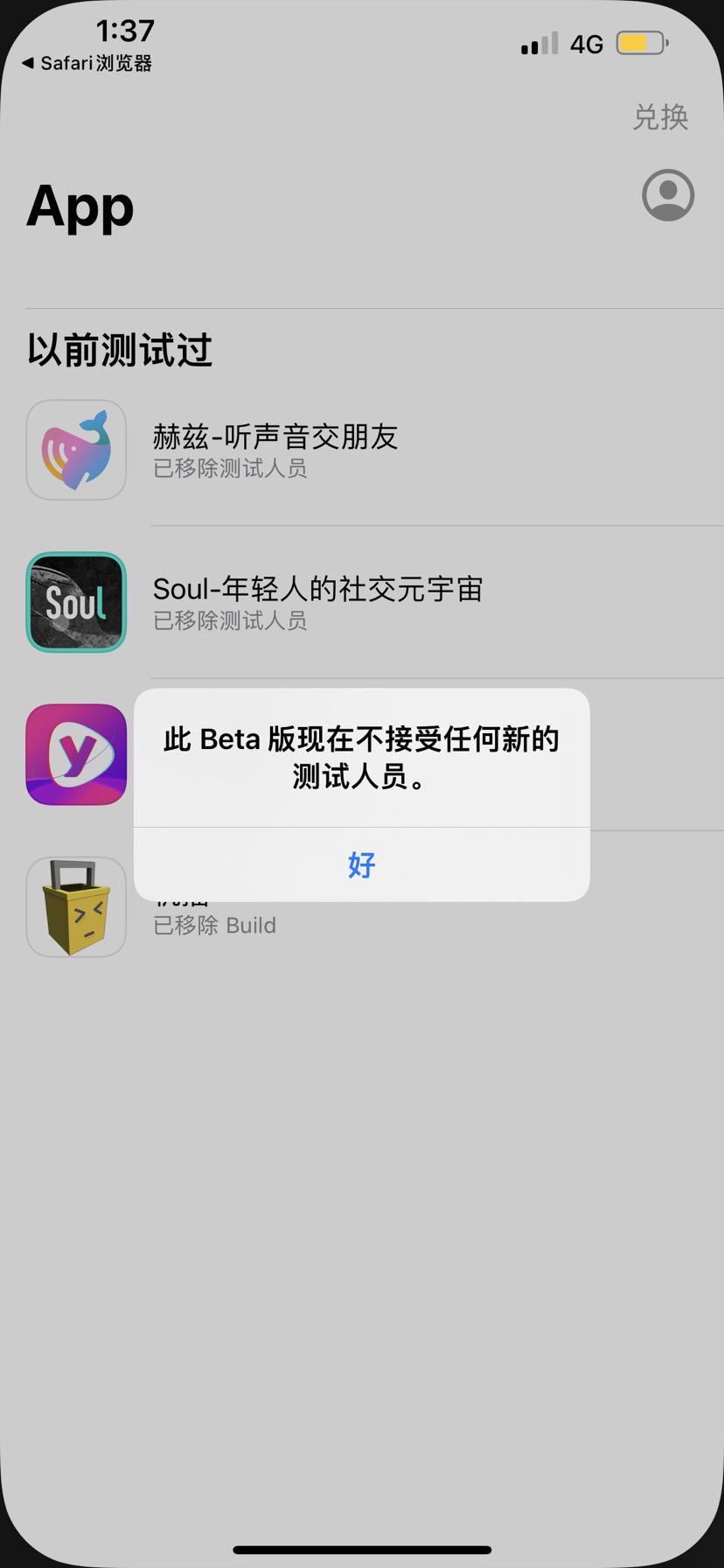Tap the alert message text about Beta testers
724x1568 pixels.
pyautogui.click(x=361, y=757)
